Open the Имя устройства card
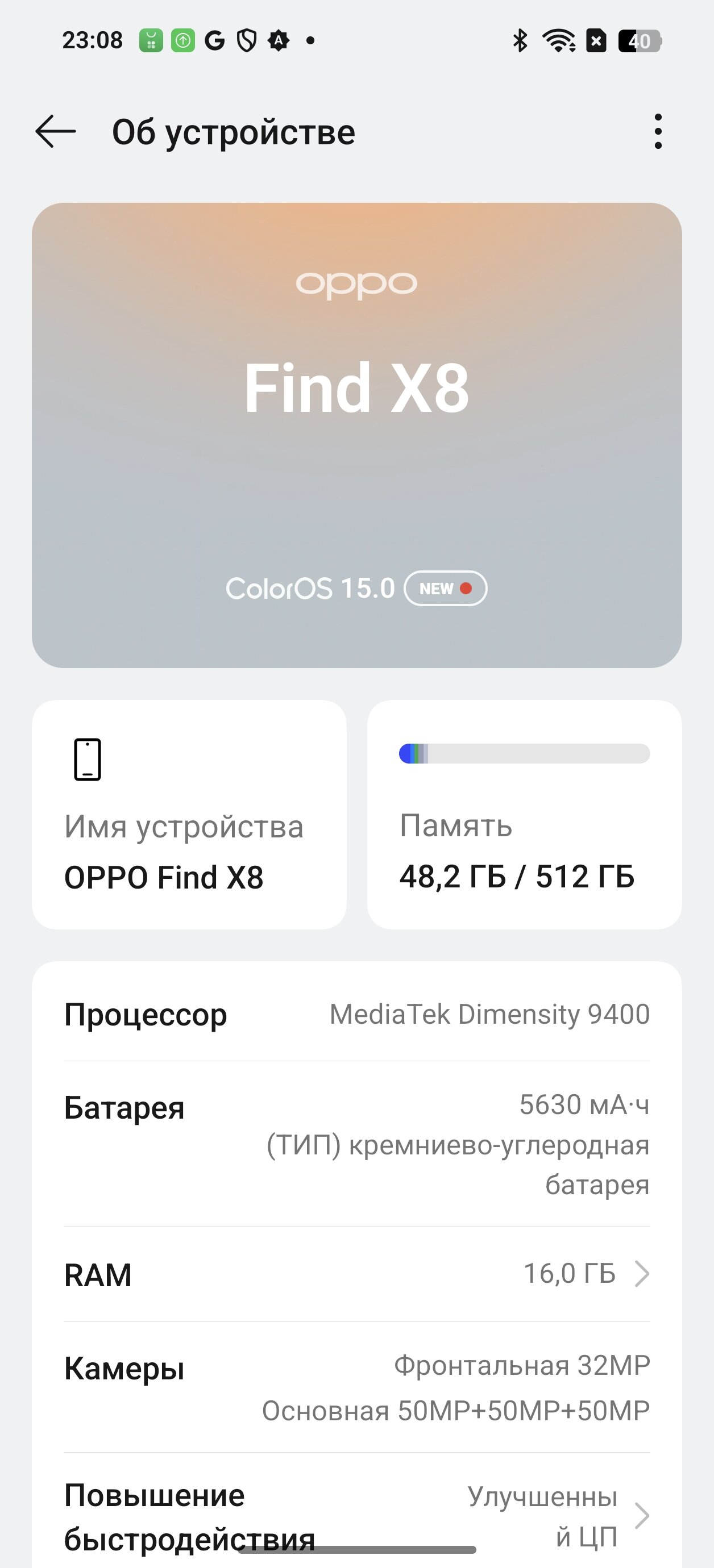This screenshot has height=1568, width=714. coord(189,815)
